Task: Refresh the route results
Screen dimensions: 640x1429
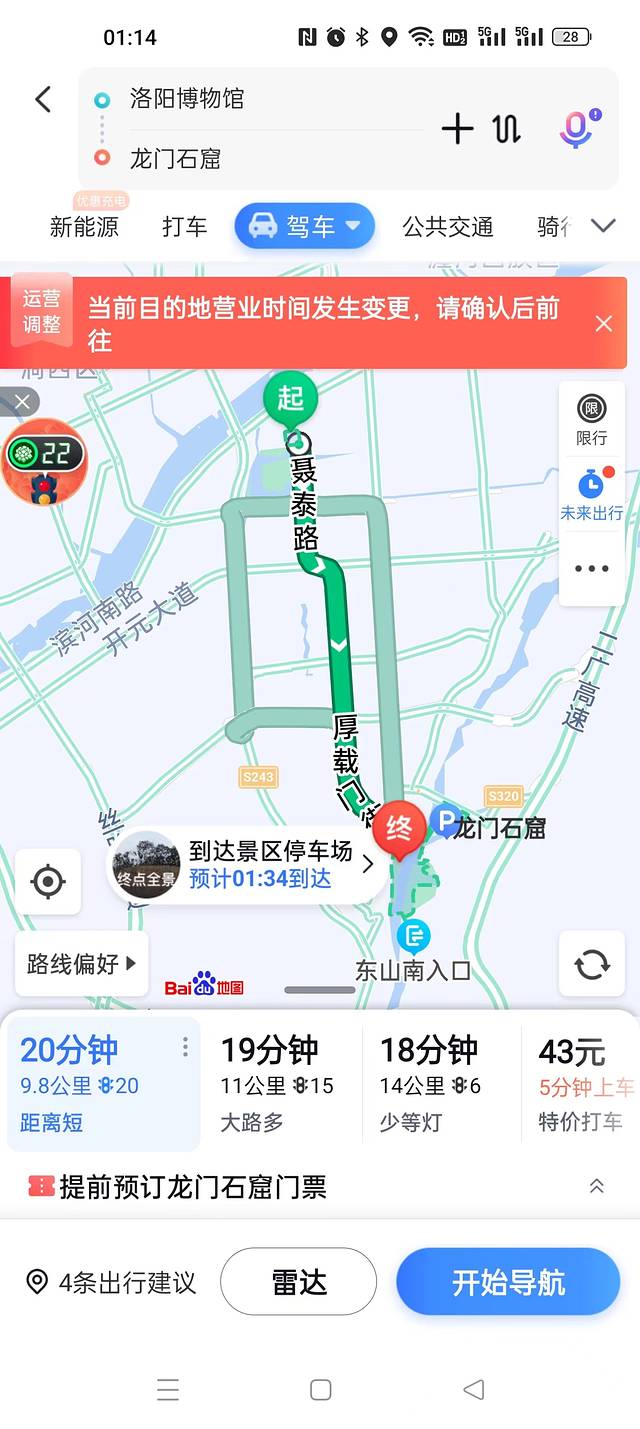Action: 591,964
